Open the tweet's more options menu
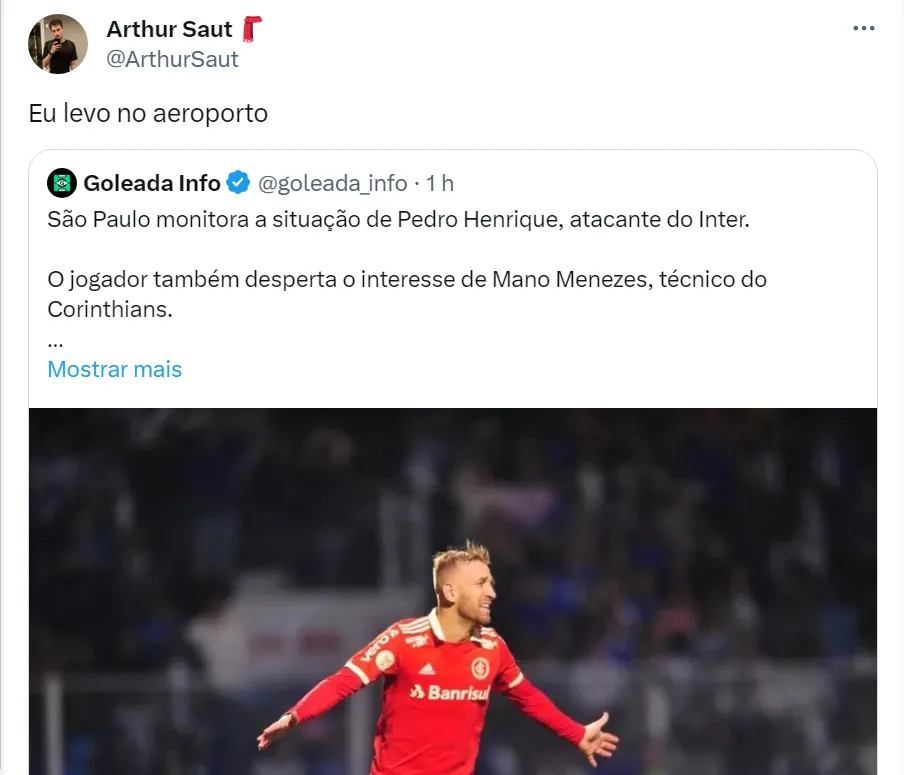Image resolution: width=906 pixels, height=775 pixels. [863, 28]
